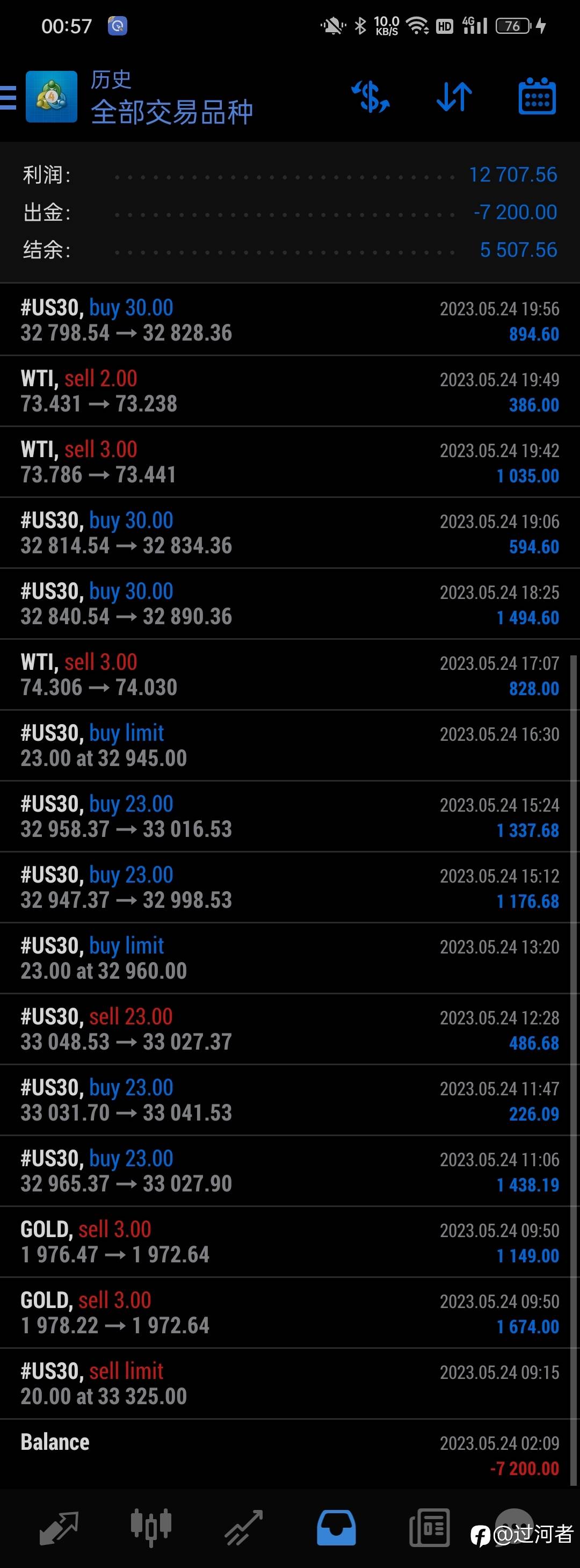Expand the GOLD sell trade with profit 1 674.00
Viewport: 580px width, 1568px height.
pyautogui.click(x=289, y=1312)
